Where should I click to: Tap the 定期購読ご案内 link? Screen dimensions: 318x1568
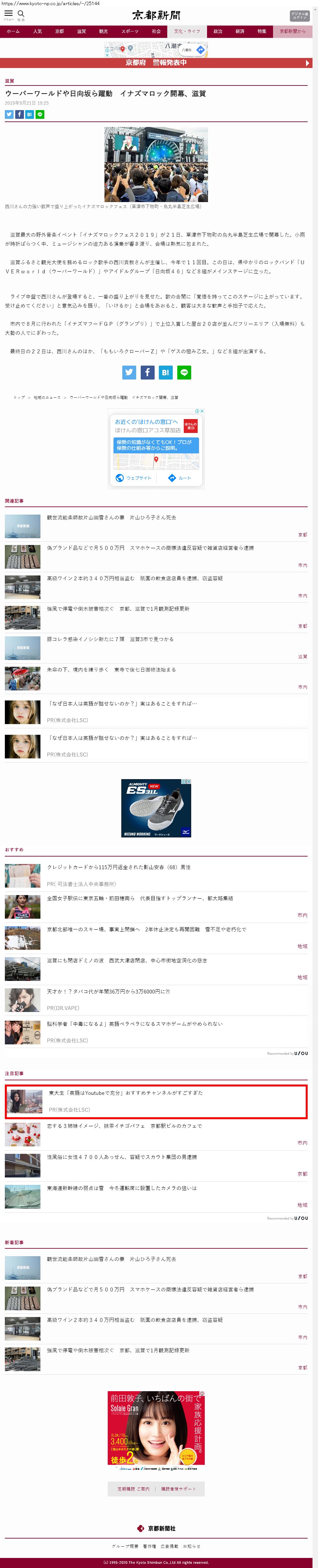pos(133,1489)
